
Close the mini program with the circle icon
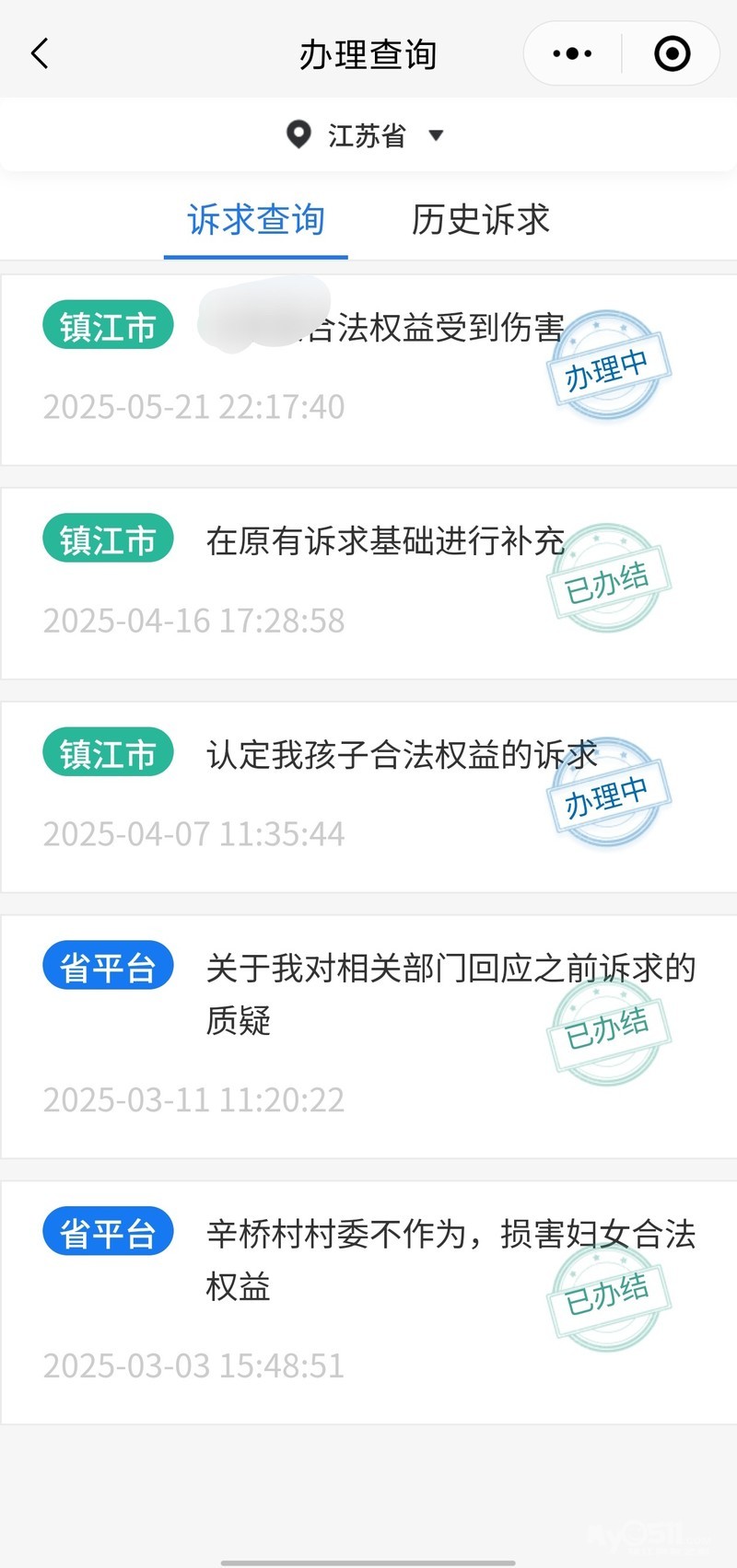[x=672, y=54]
